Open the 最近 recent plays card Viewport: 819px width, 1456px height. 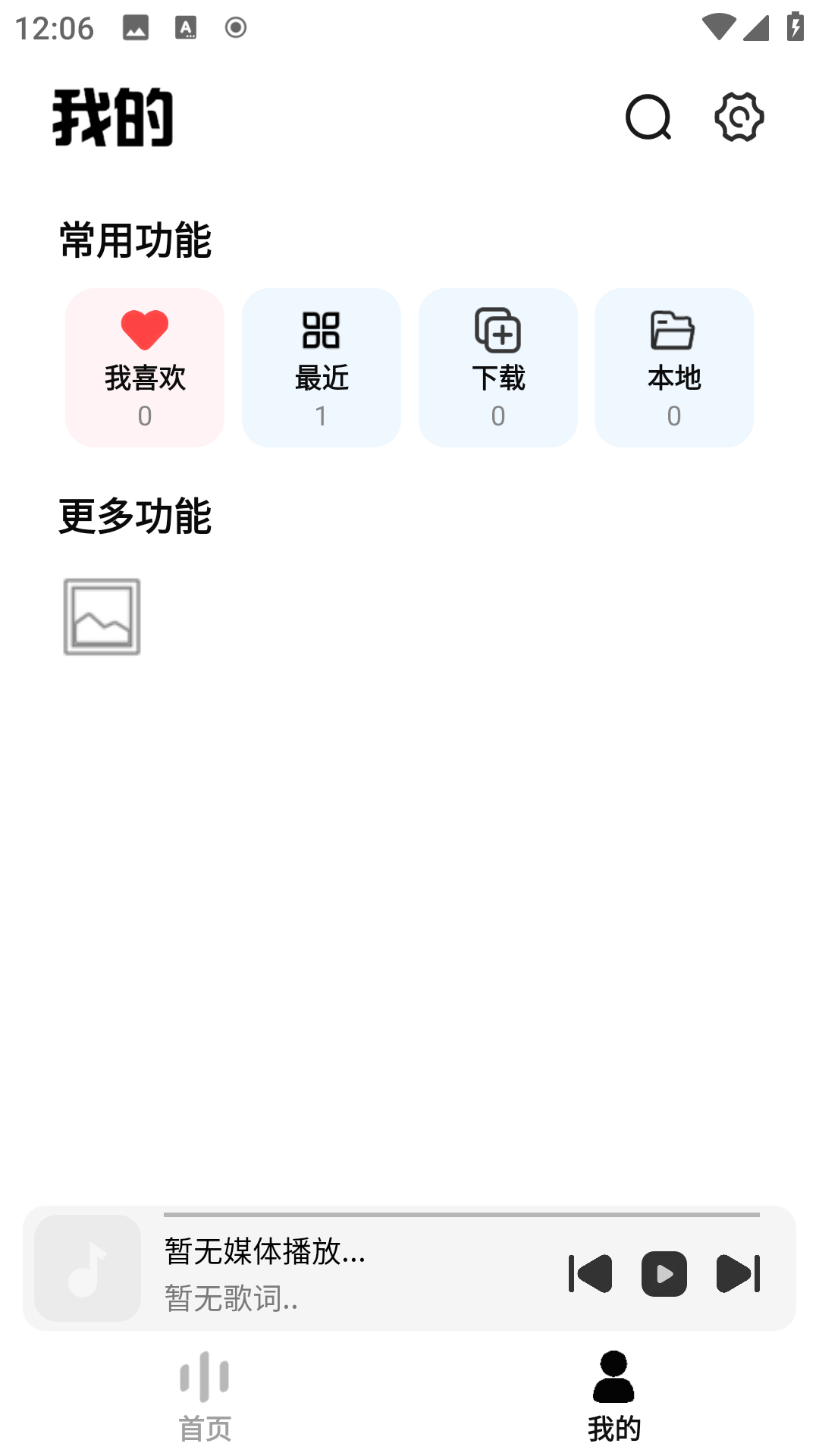pyautogui.click(x=321, y=366)
